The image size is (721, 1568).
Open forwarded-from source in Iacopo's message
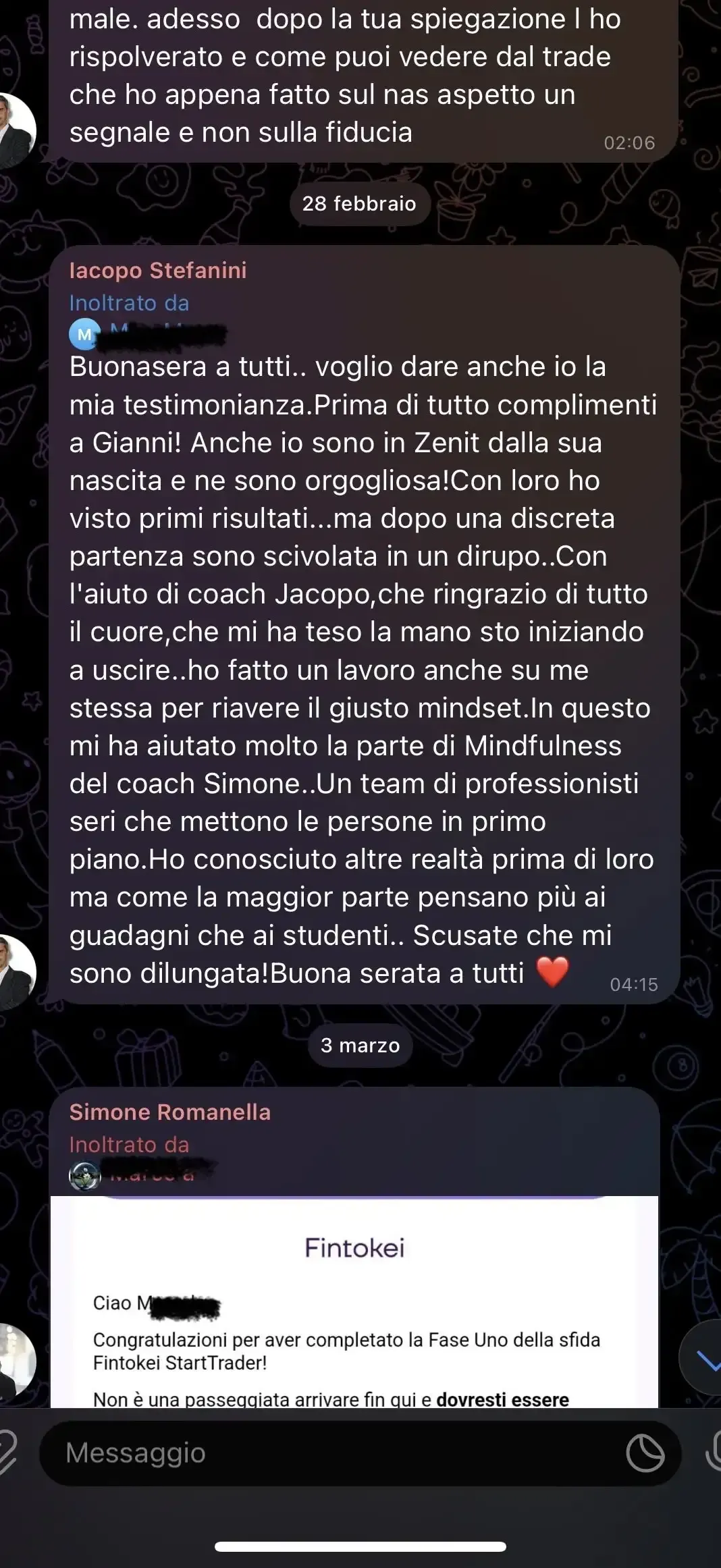[149, 334]
